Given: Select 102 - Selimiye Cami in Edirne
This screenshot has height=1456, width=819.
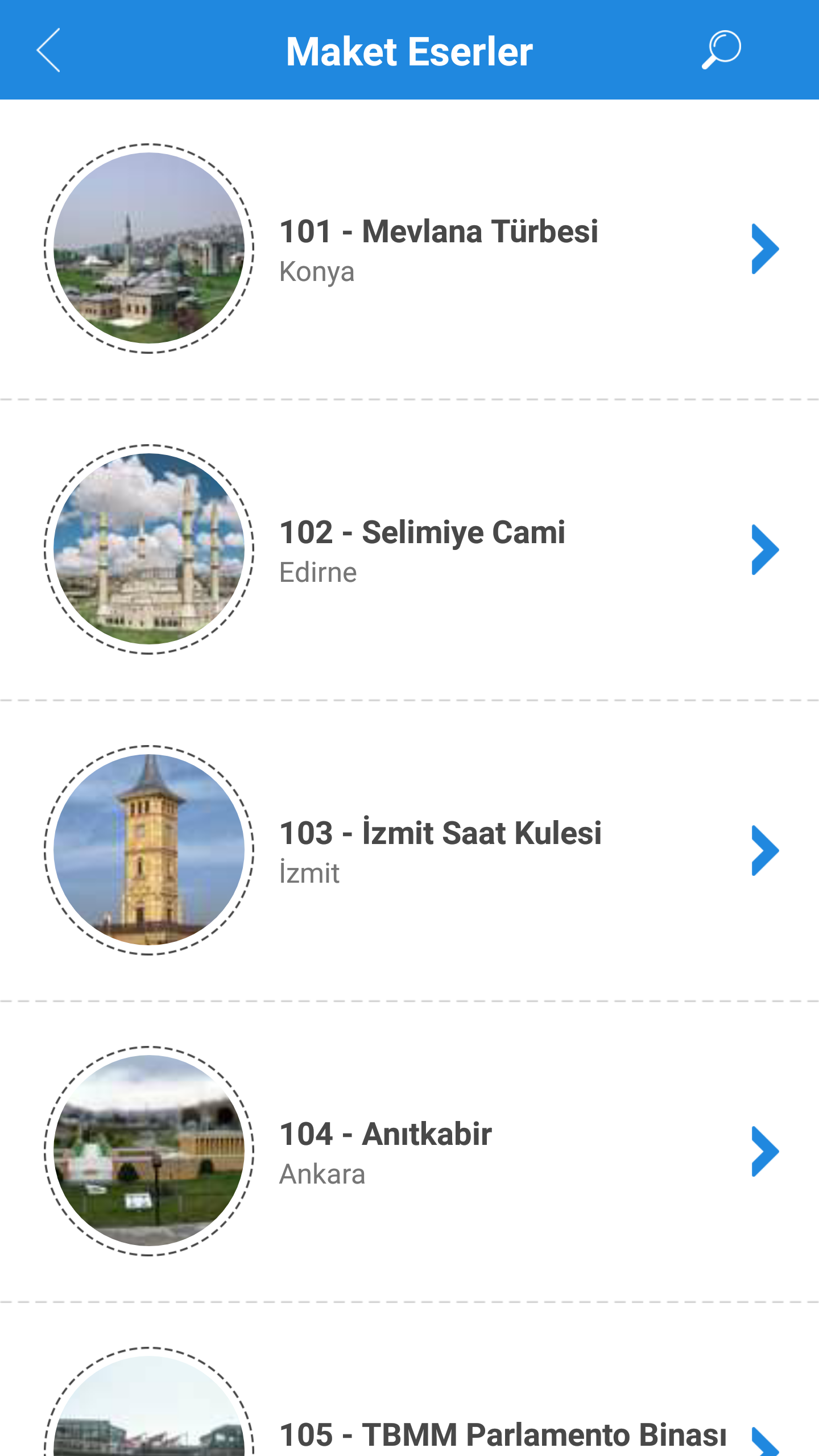Looking at the screenshot, I should (x=422, y=549).
